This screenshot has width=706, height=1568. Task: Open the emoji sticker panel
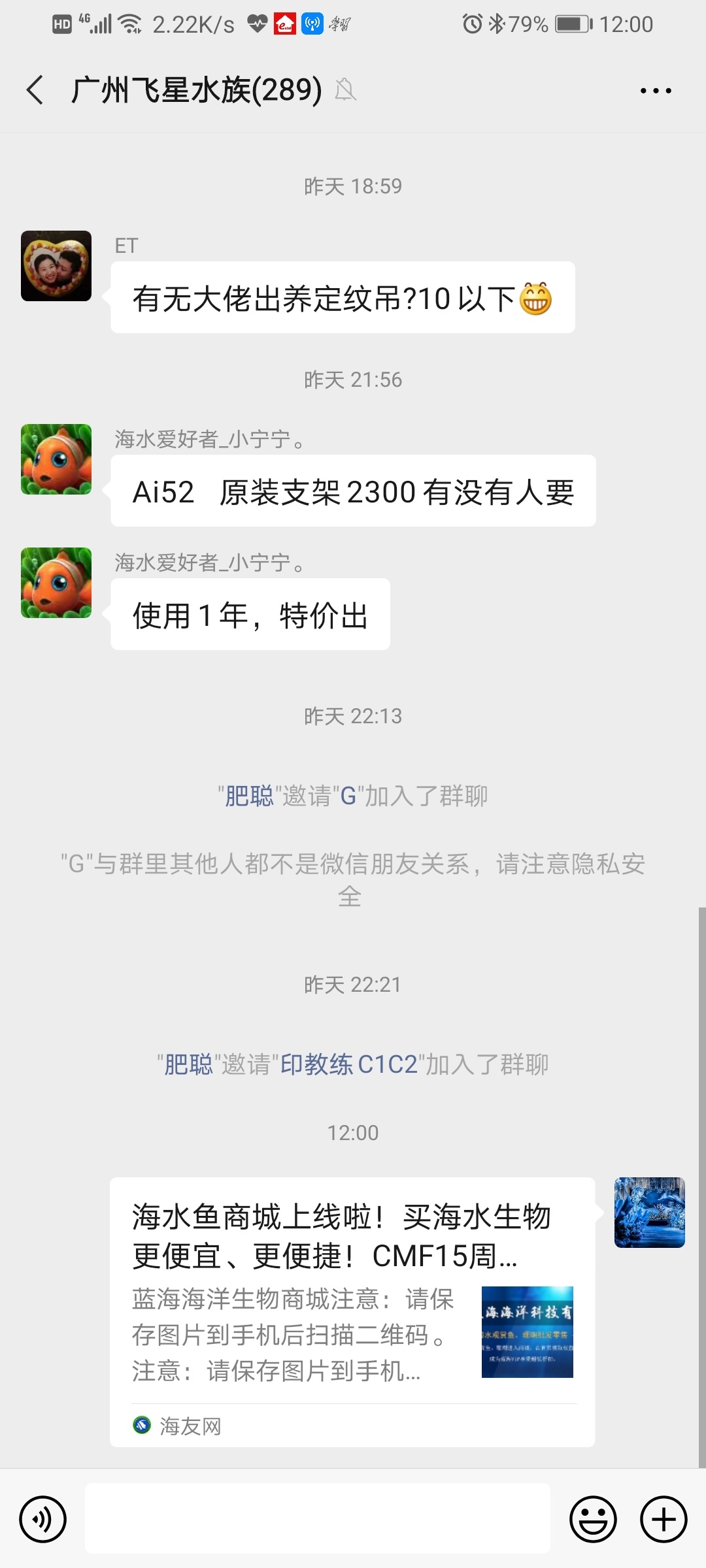tap(593, 1519)
